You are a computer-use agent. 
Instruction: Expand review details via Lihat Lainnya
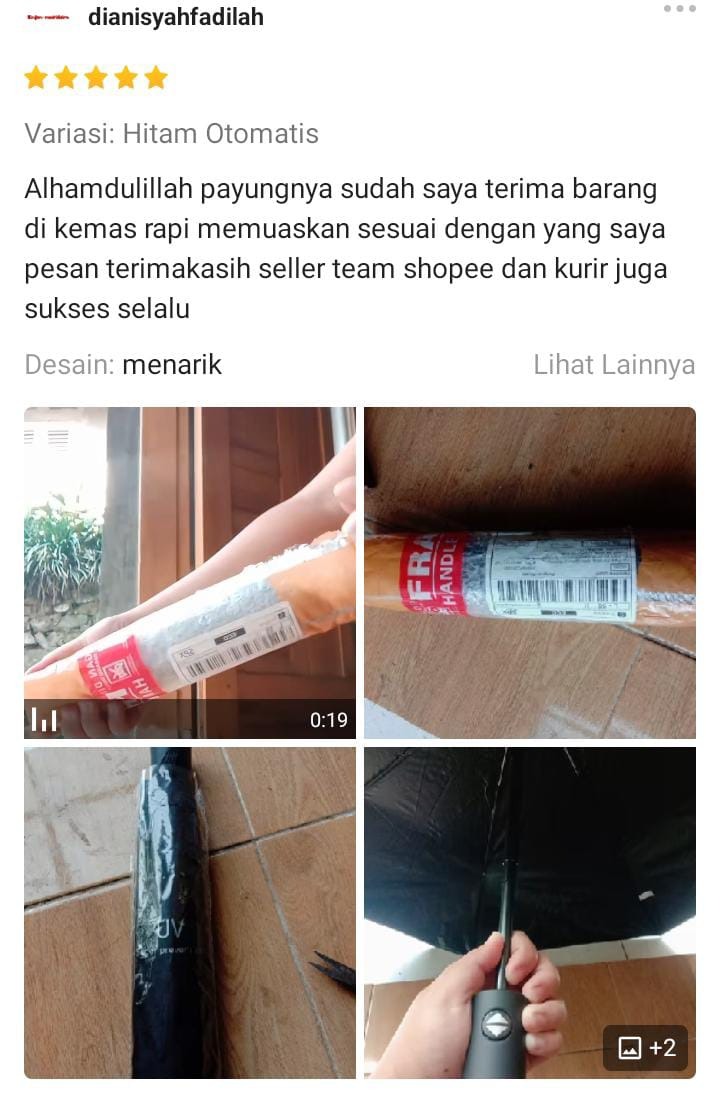(613, 365)
